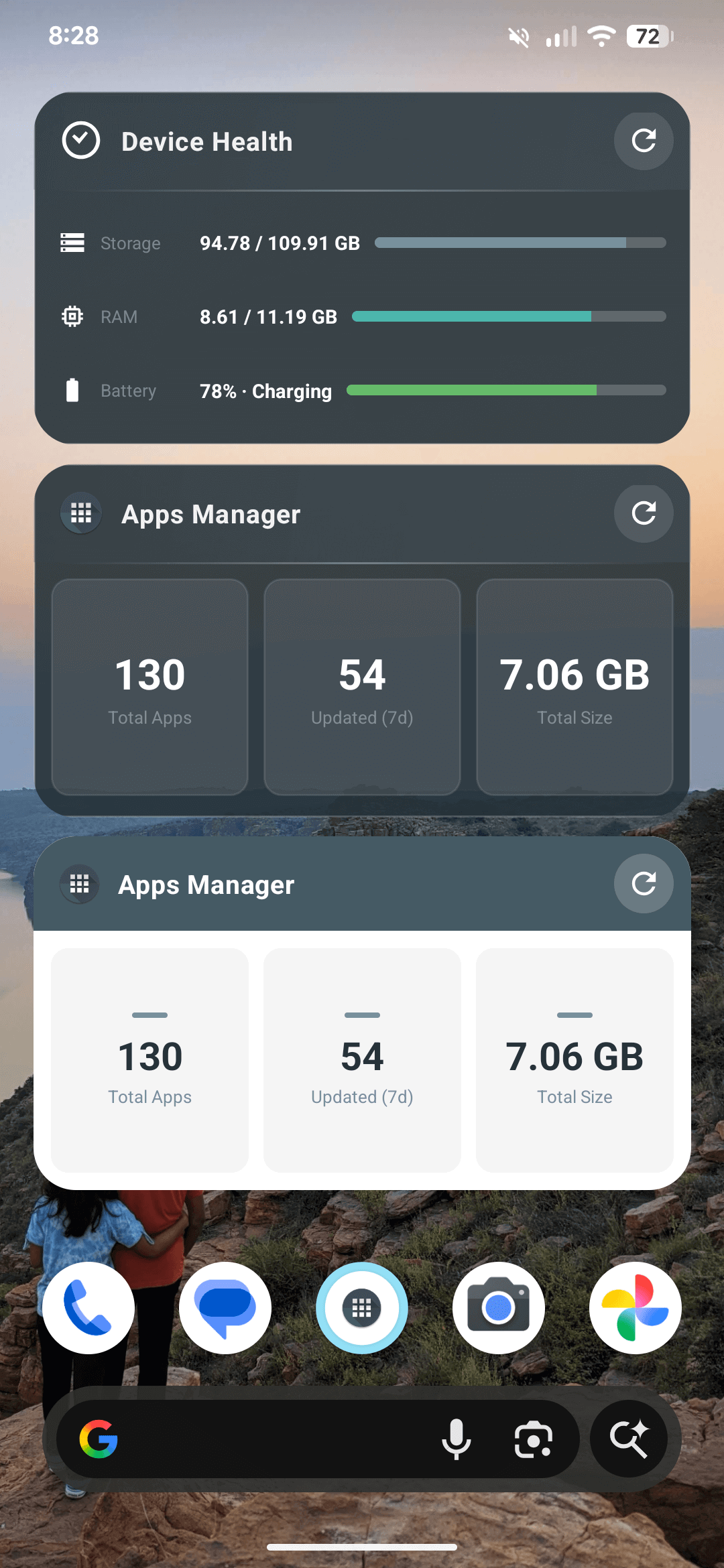Tap the Google search bar
This screenshot has height=1568, width=724.
[x=268, y=1439]
